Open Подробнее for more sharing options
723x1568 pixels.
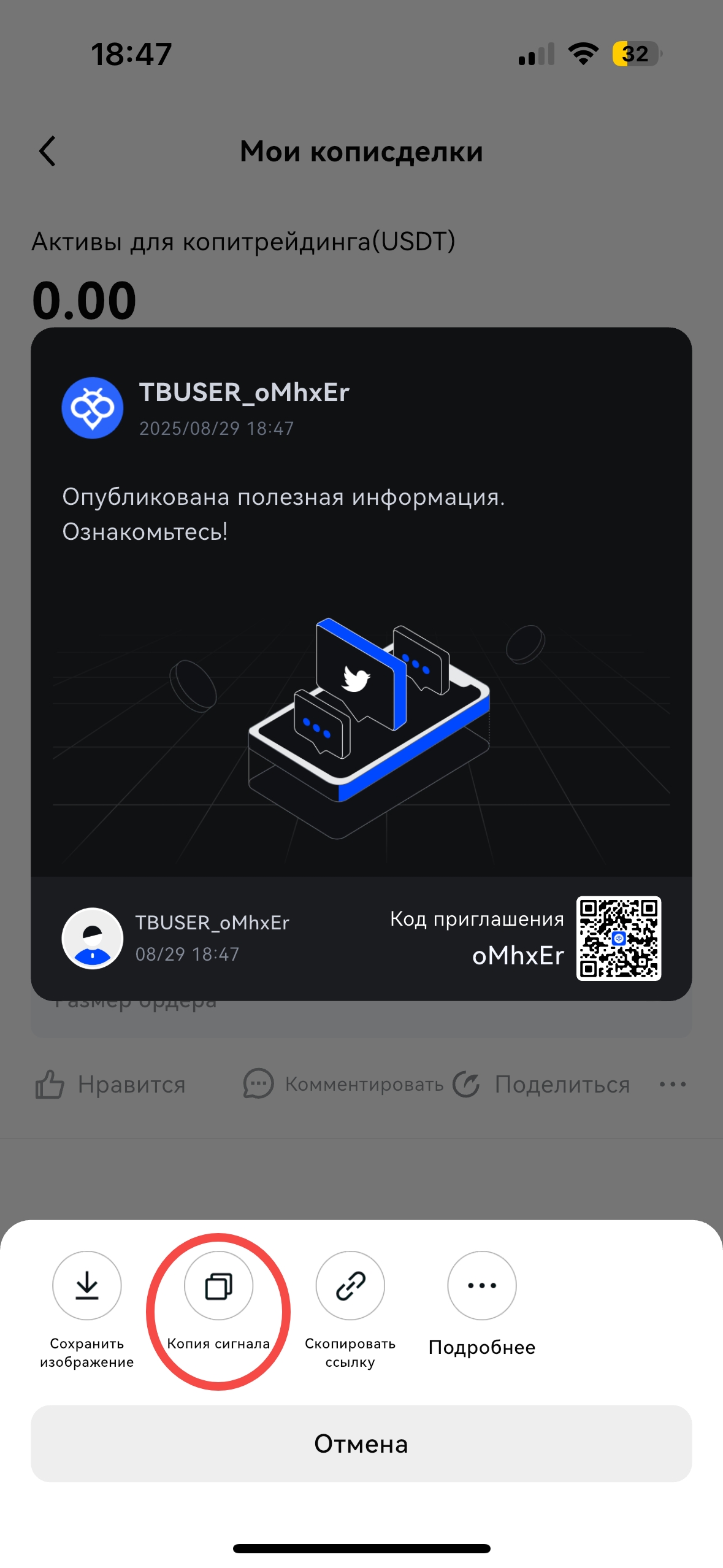(x=482, y=1285)
